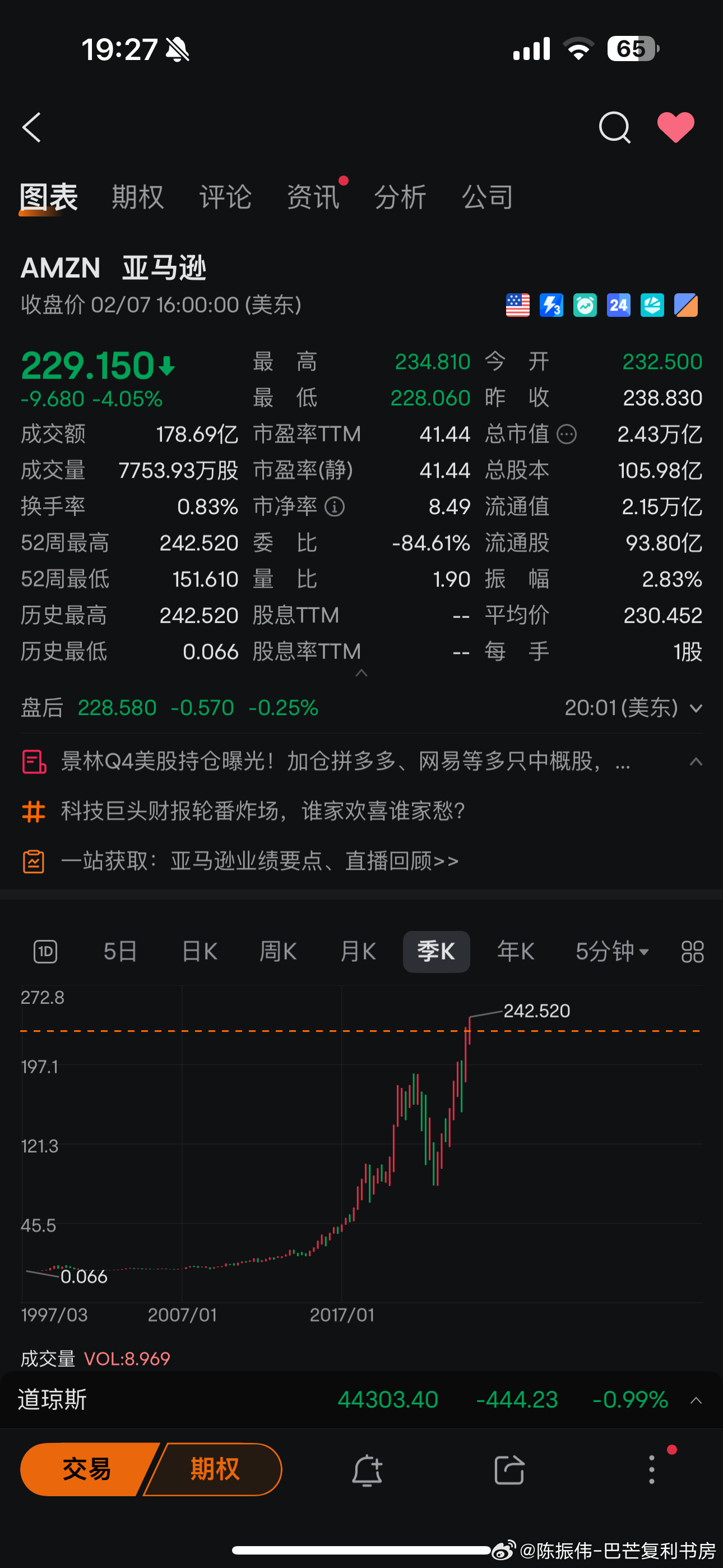Select the 月K chart period
This screenshot has width=723, height=1568.
(x=358, y=951)
